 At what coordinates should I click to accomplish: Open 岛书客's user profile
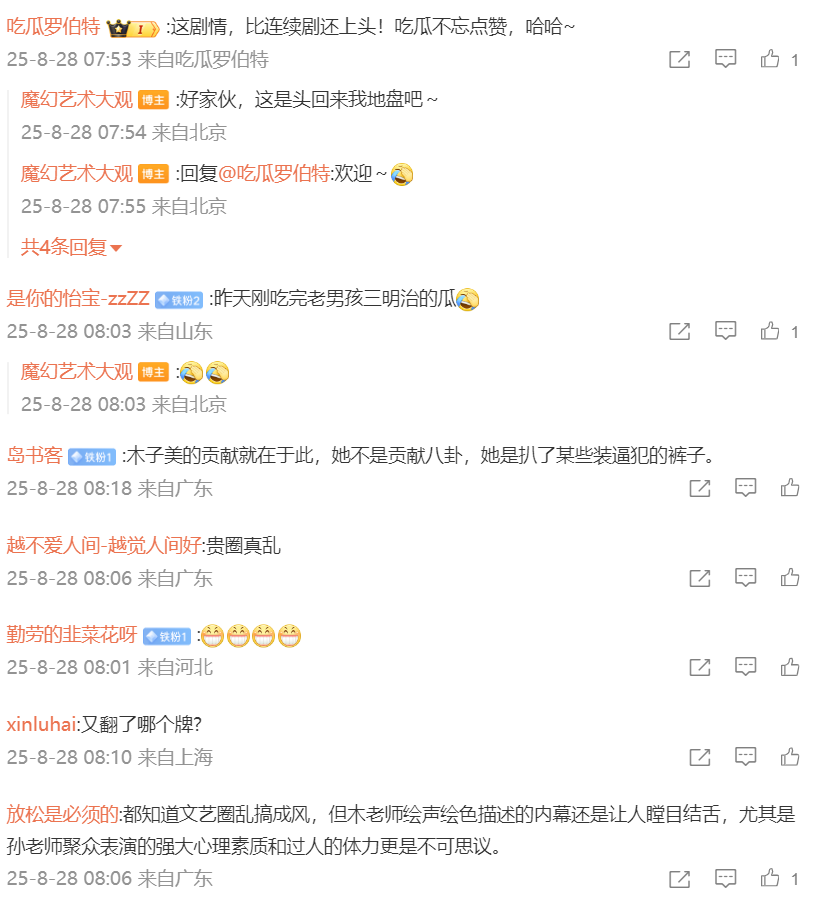click(35, 456)
